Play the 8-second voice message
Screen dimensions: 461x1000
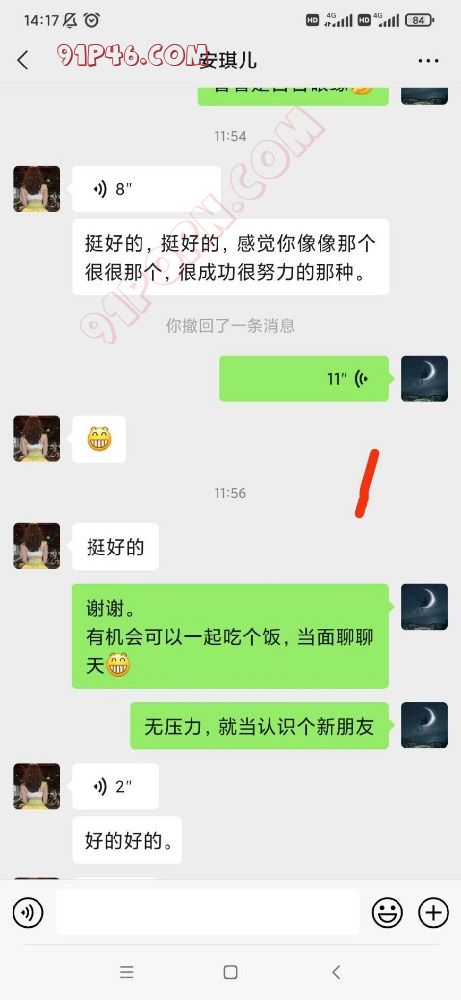point(147,189)
